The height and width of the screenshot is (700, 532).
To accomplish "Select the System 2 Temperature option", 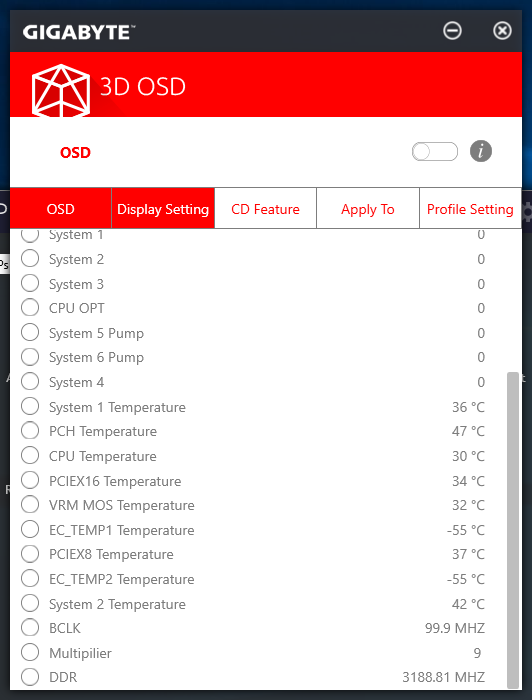I will pyautogui.click(x=30, y=604).
